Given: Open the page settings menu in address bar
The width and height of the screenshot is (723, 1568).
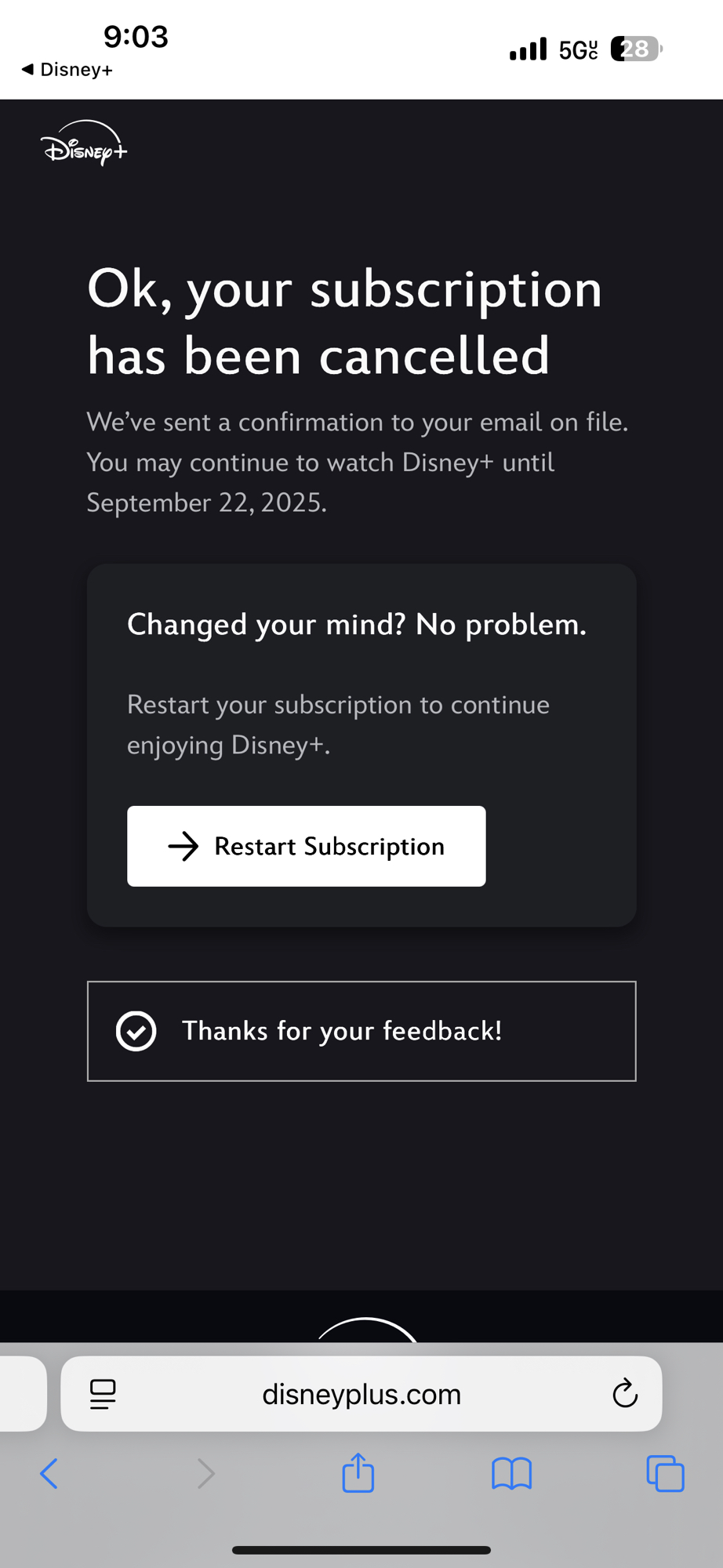Looking at the screenshot, I should 103,1394.
